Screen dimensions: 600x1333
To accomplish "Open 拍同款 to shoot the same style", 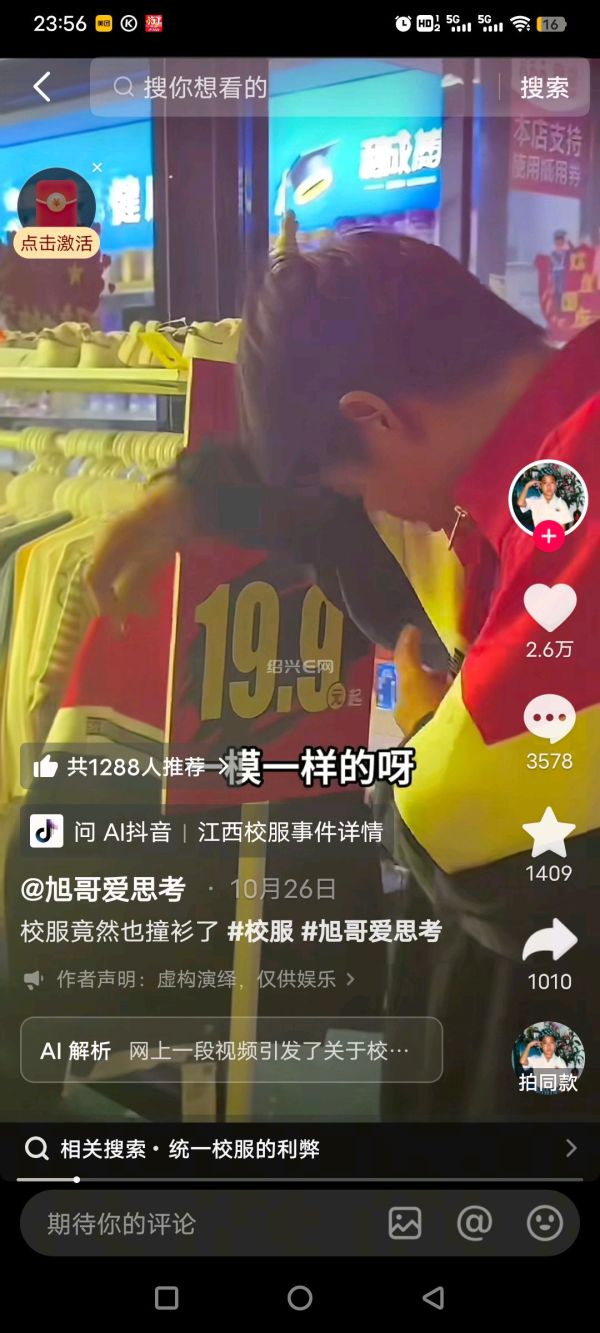I will pyautogui.click(x=548, y=1058).
